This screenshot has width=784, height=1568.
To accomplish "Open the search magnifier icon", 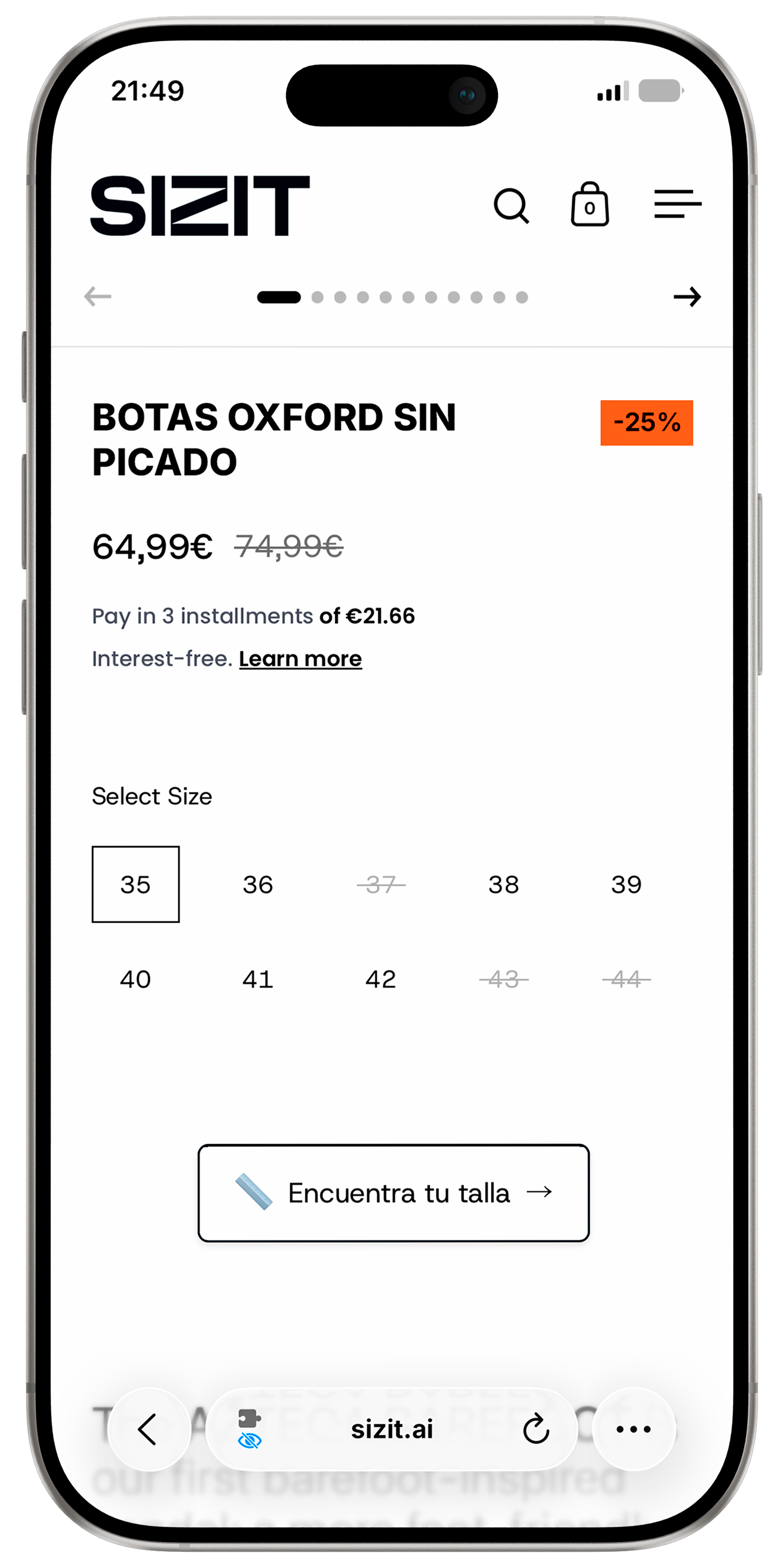I will click(x=511, y=206).
